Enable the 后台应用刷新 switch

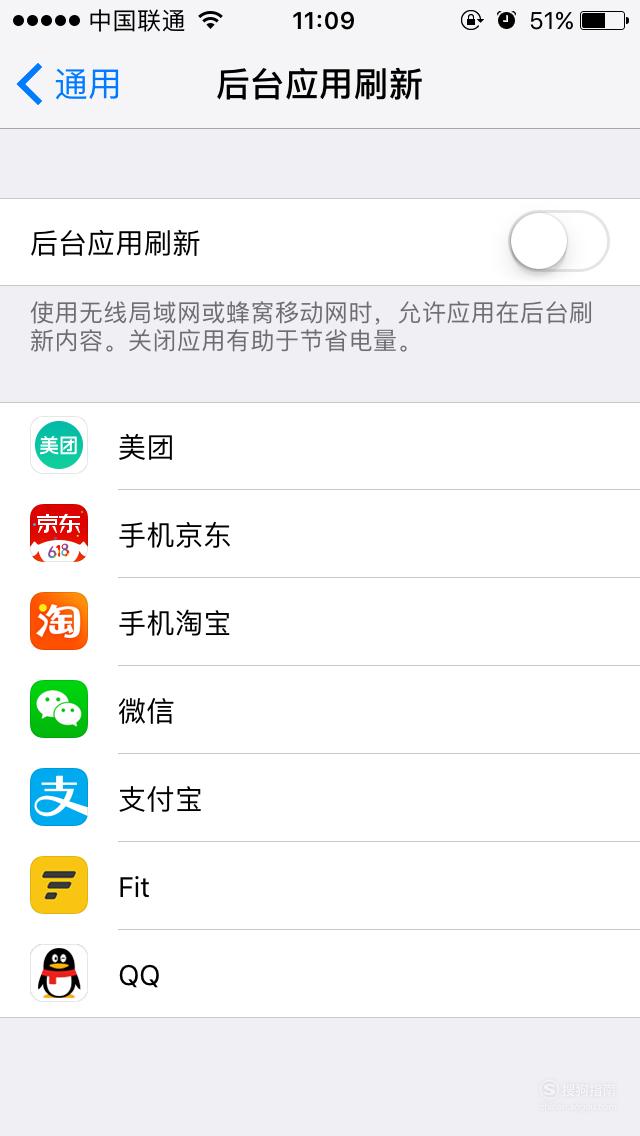(559, 241)
